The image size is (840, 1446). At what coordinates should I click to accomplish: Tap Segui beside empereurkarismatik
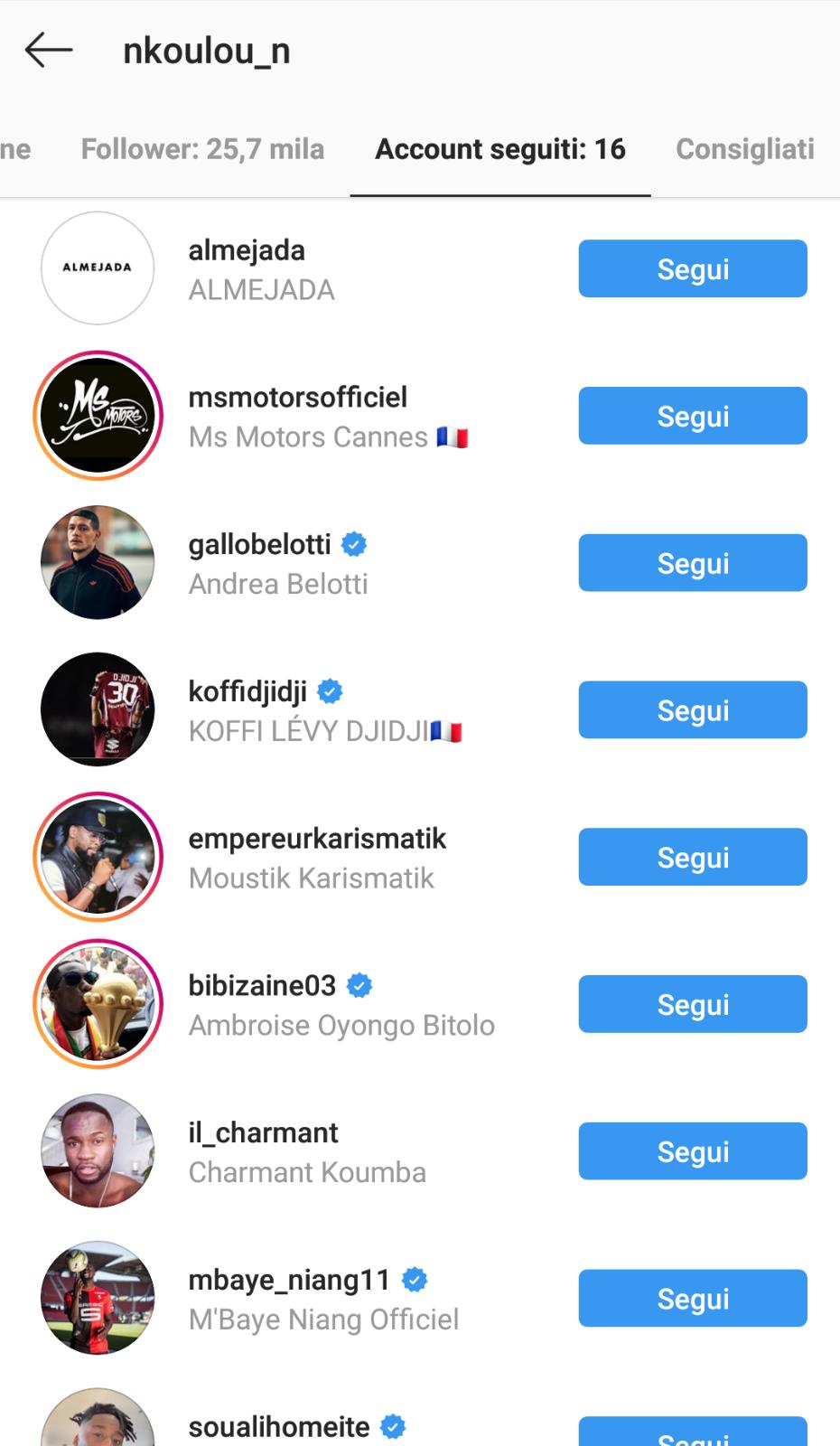tap(692, 857)
